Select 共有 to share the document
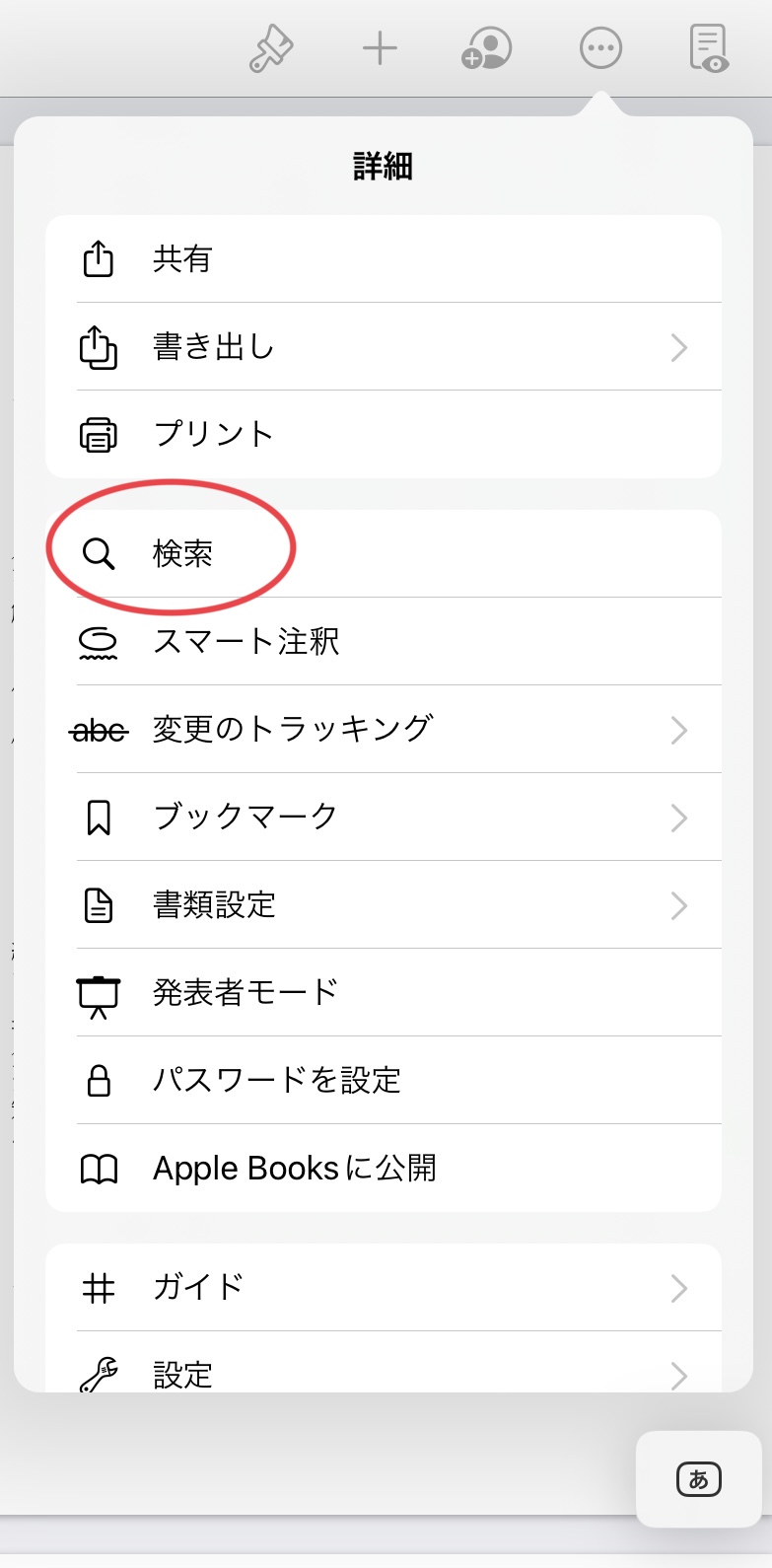 click(384, 259)
